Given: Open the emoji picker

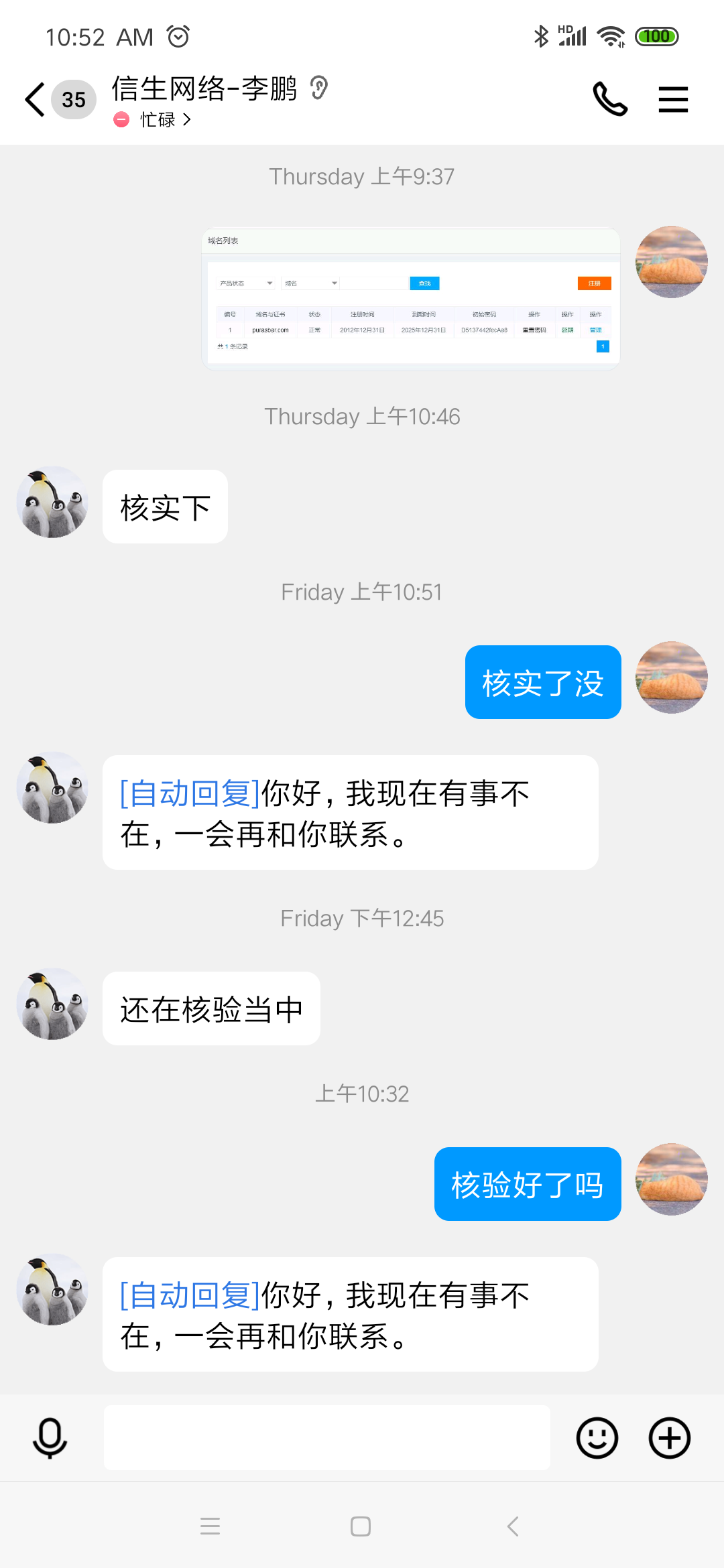Looking at the screenshot, I should [597, 1438].
